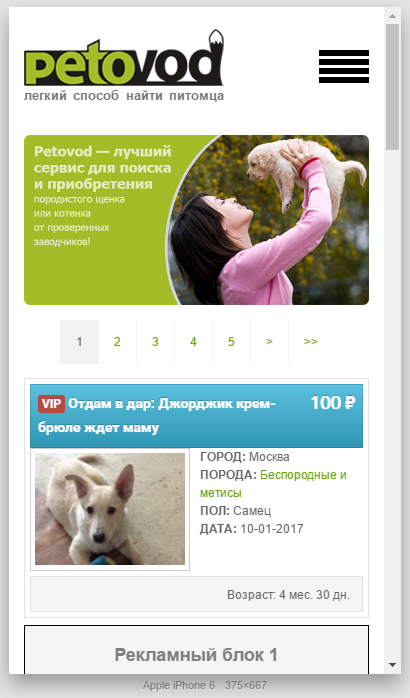Jump to last page with double arrow
This screenshot has width=410, height=698.
coord(311,342)
